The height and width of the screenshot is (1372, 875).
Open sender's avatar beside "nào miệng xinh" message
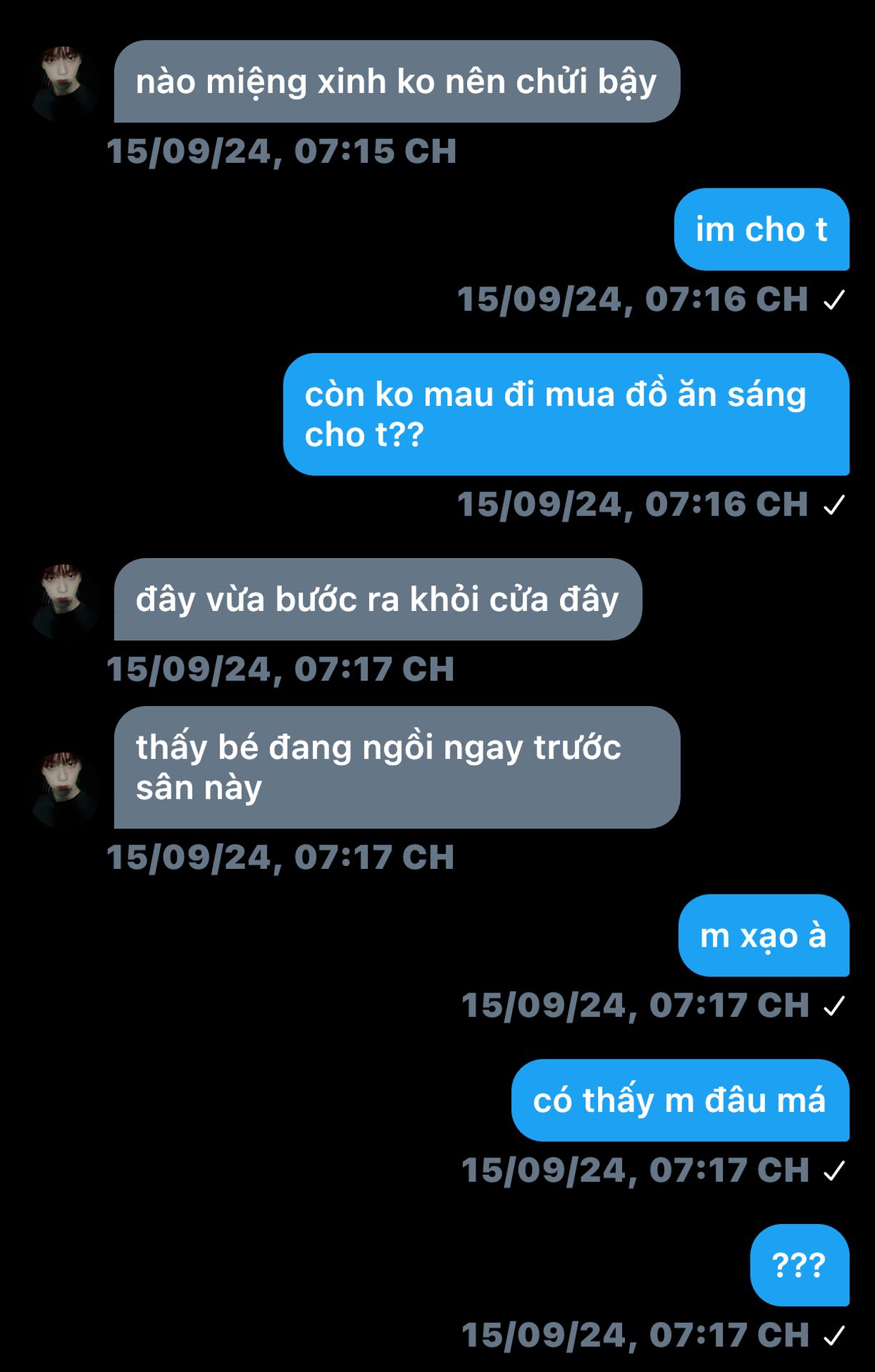click(63, 83)
